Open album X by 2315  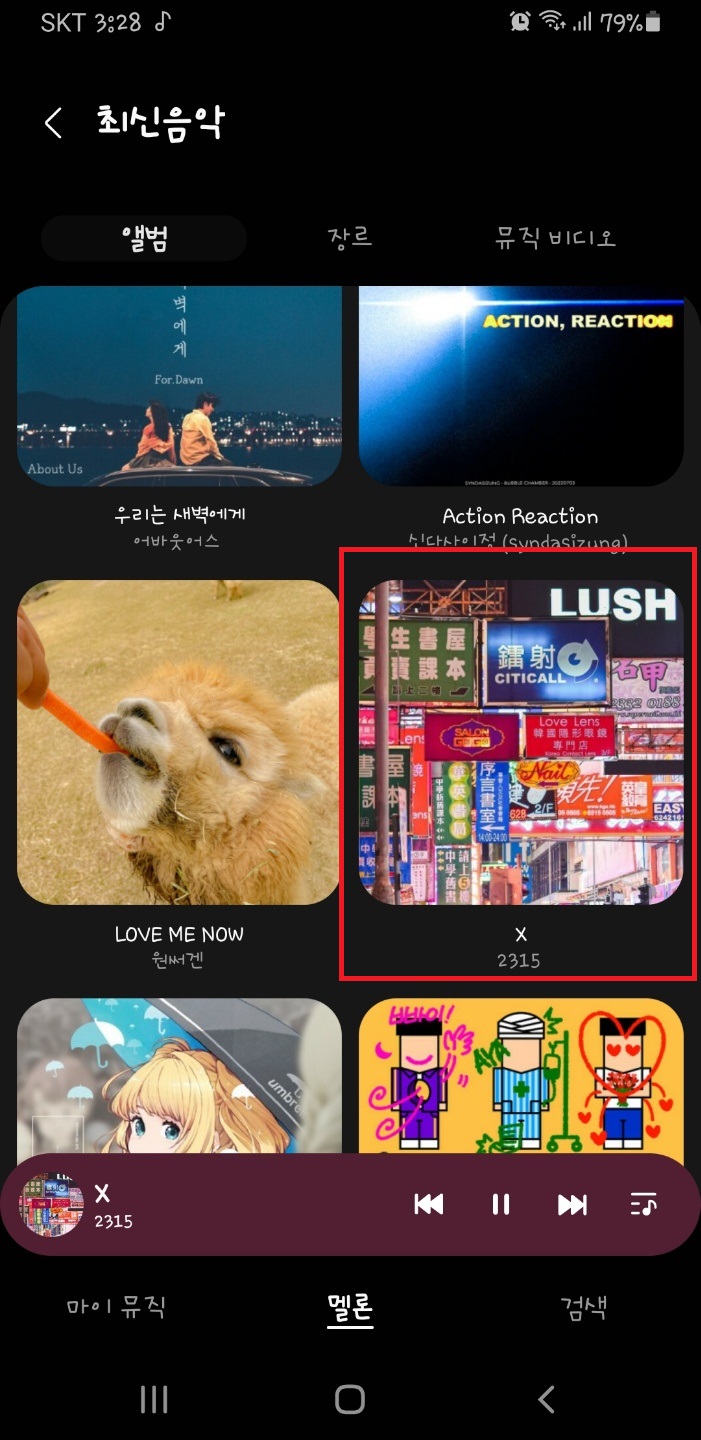point(521,742)
